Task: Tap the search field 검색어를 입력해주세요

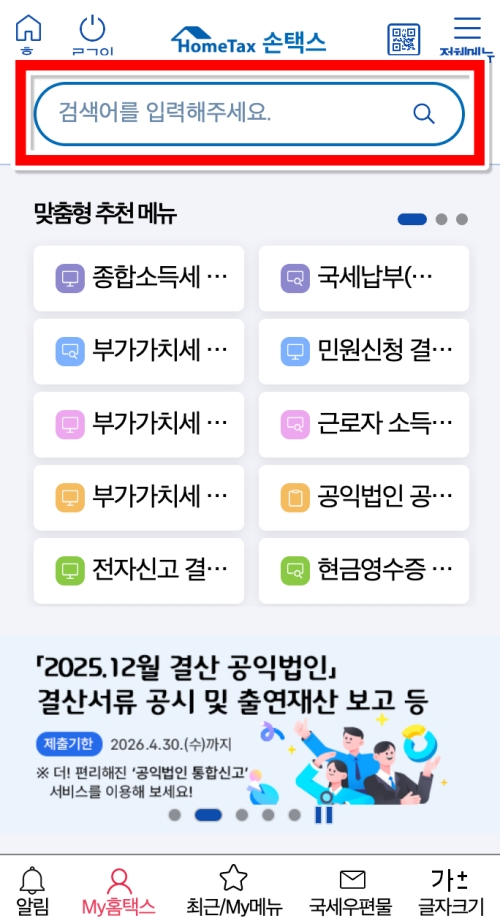Action: tap(249, 114)
